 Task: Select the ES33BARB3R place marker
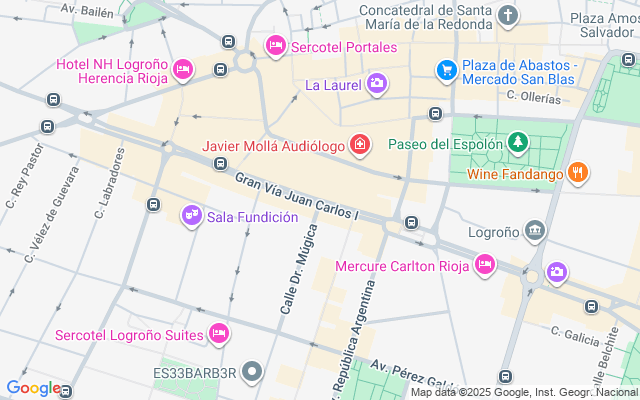(x=253, y=373)
